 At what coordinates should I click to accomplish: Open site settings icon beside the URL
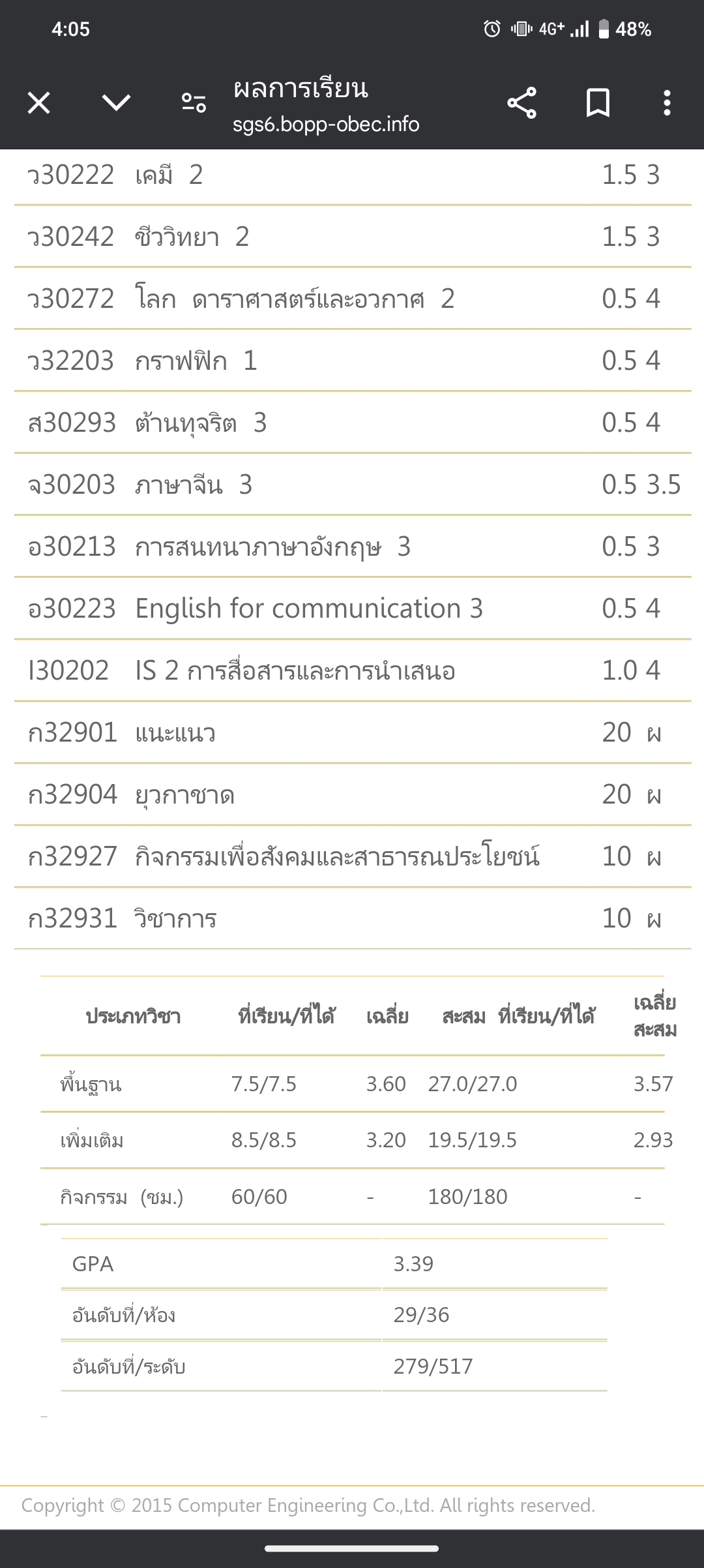pyautogui.click(x=194, y=103)
